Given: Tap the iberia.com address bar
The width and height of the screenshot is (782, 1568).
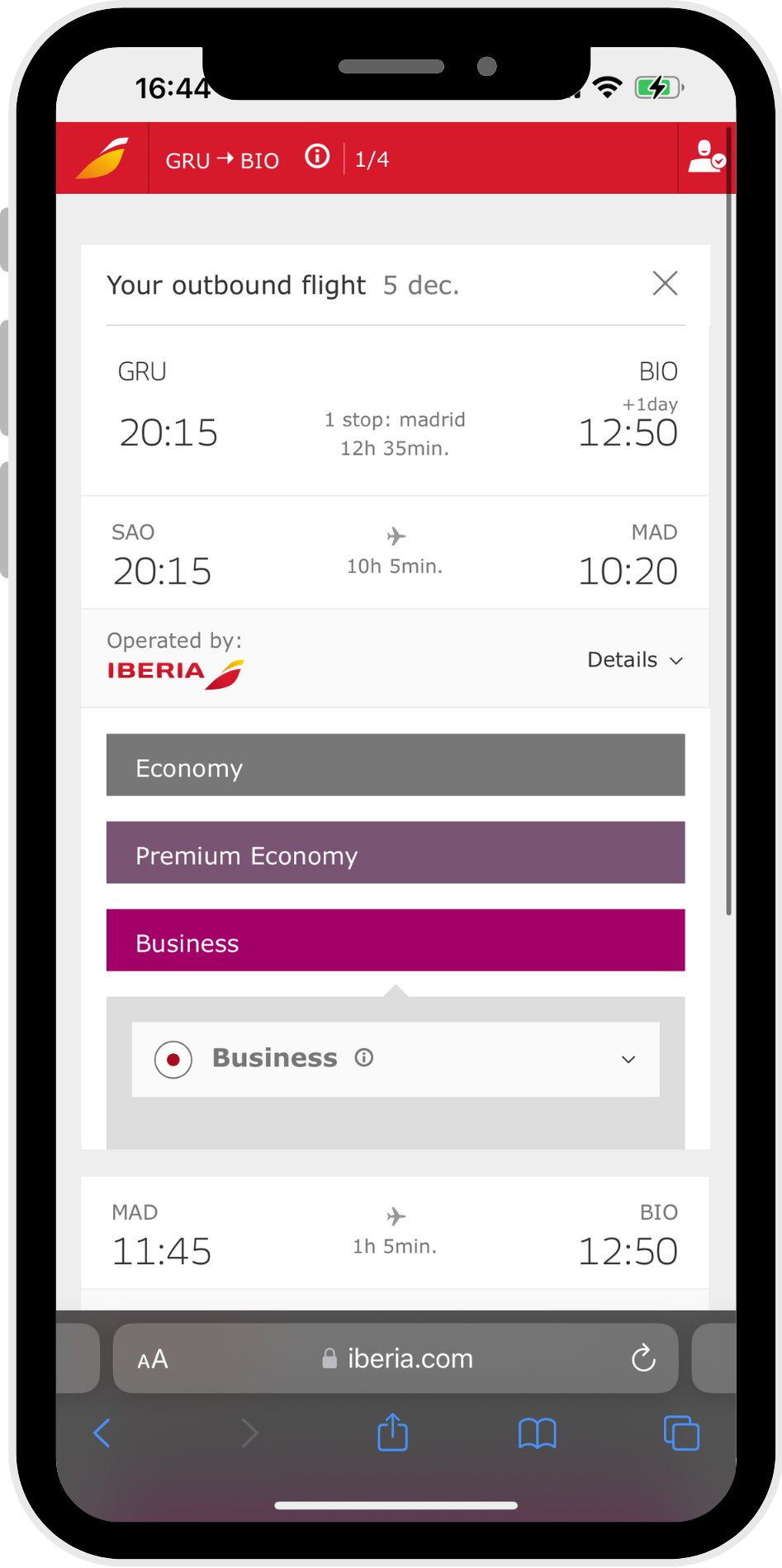Looking at the screenshot, I should pos(396,1358).
